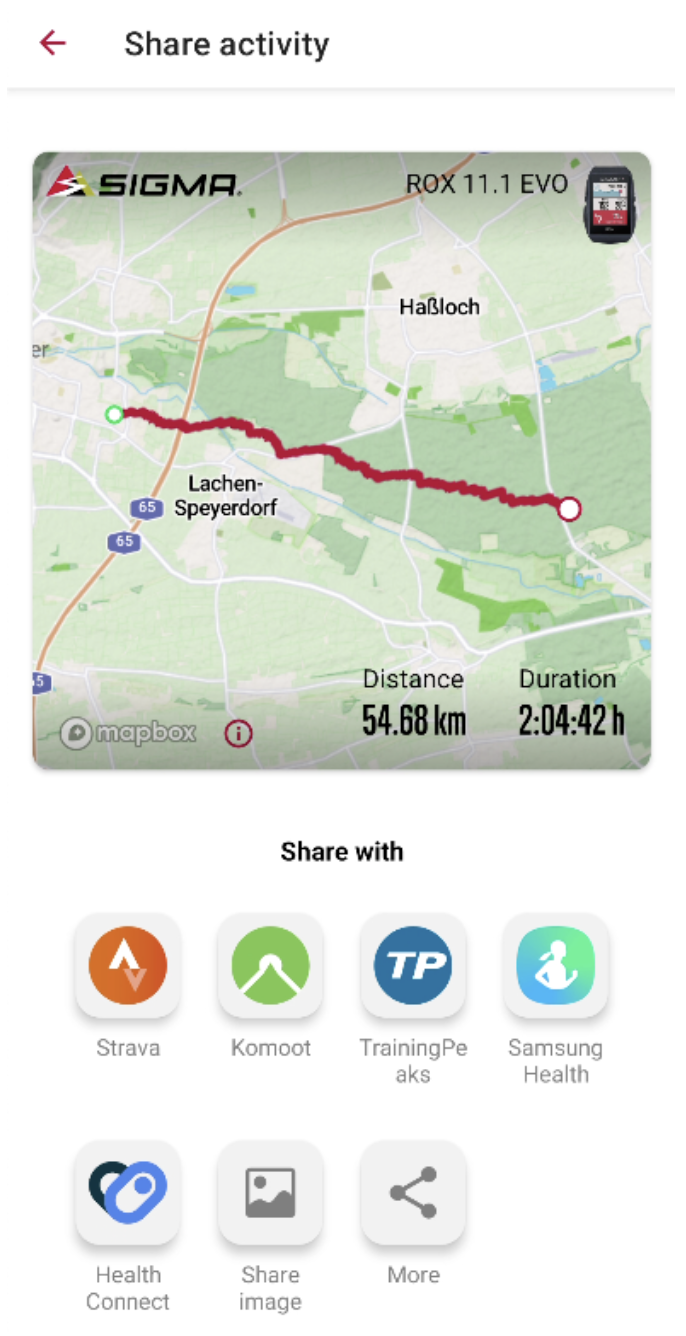Viewport: 686px width, 1336px height.
Task: Share the activity with Samsung Health
Action: [556, 966]
